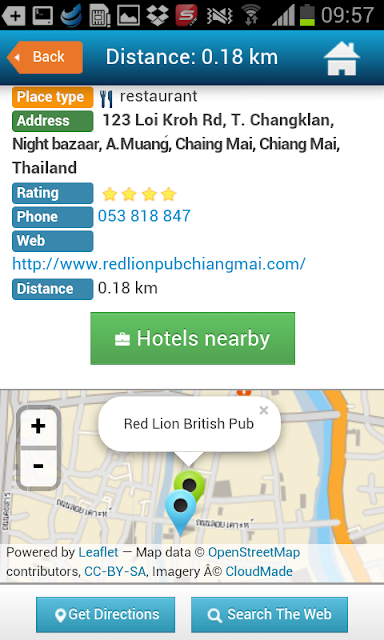Open the Leaflet attribution link
Viewport: 384px width, 640px height.
(x=98, y=552)
